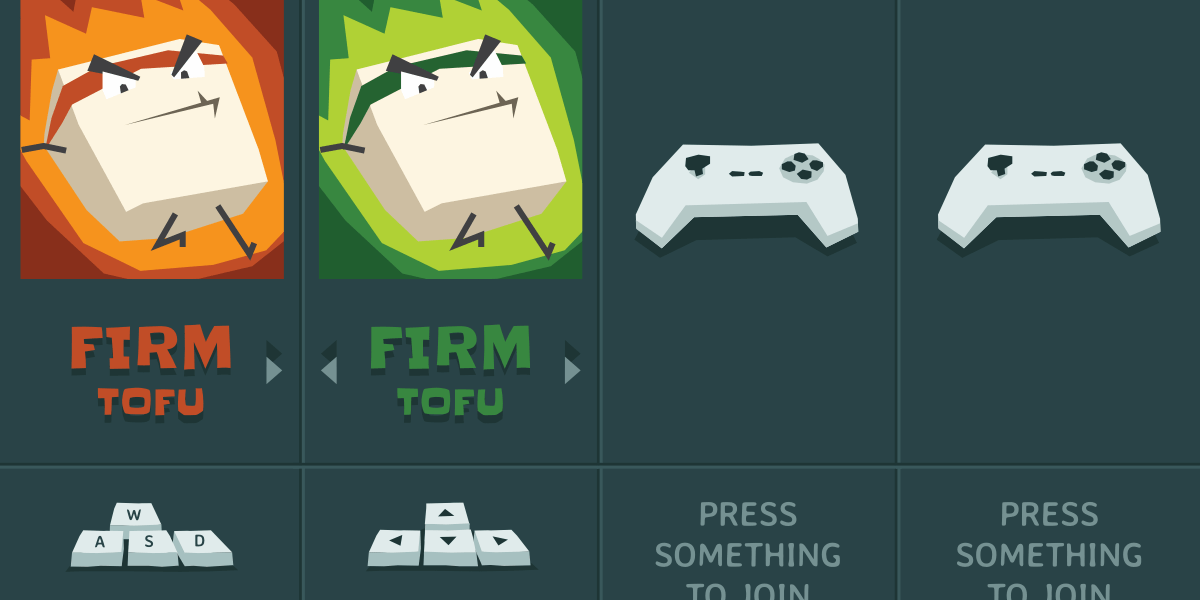Select next character for the green Firm Tofu
Viewport: 1200px width, 600px height.
tap(572, 369)
